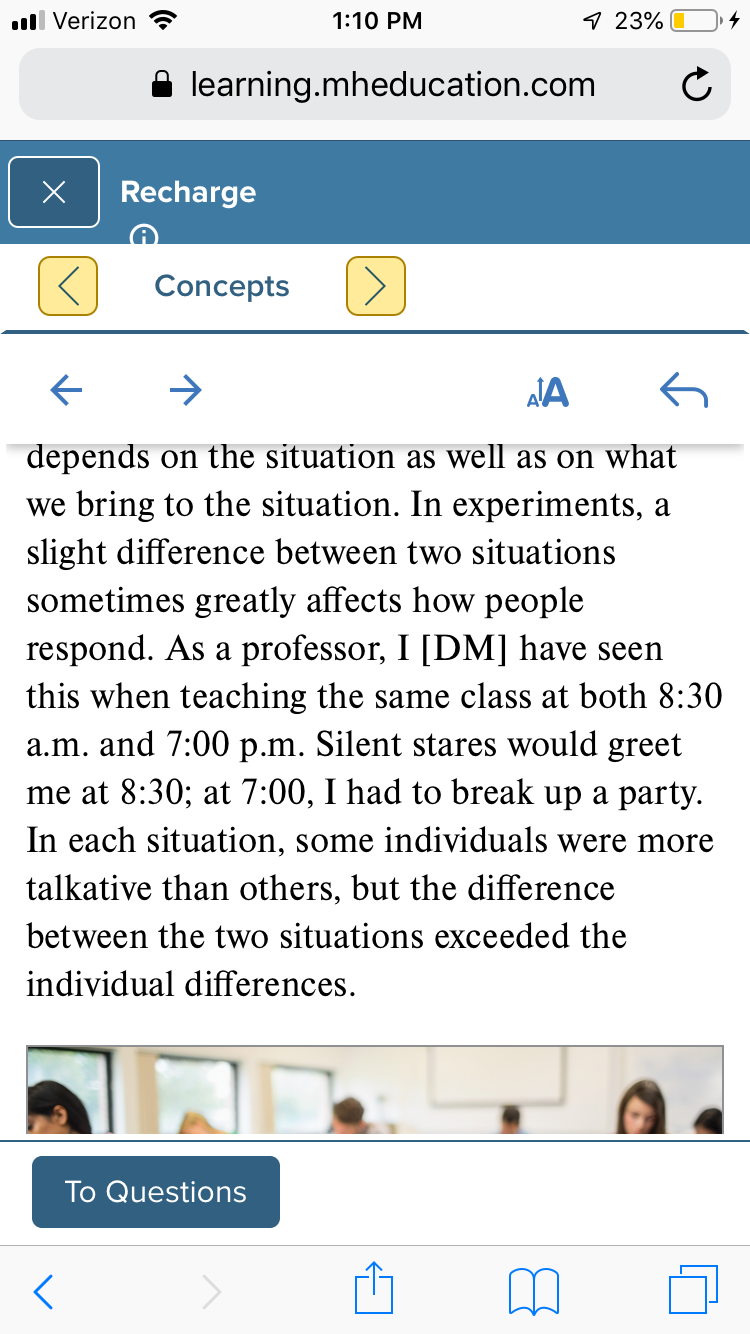Close the Recharge panel
Viewport: 750px width, 1334px height.
54,192
